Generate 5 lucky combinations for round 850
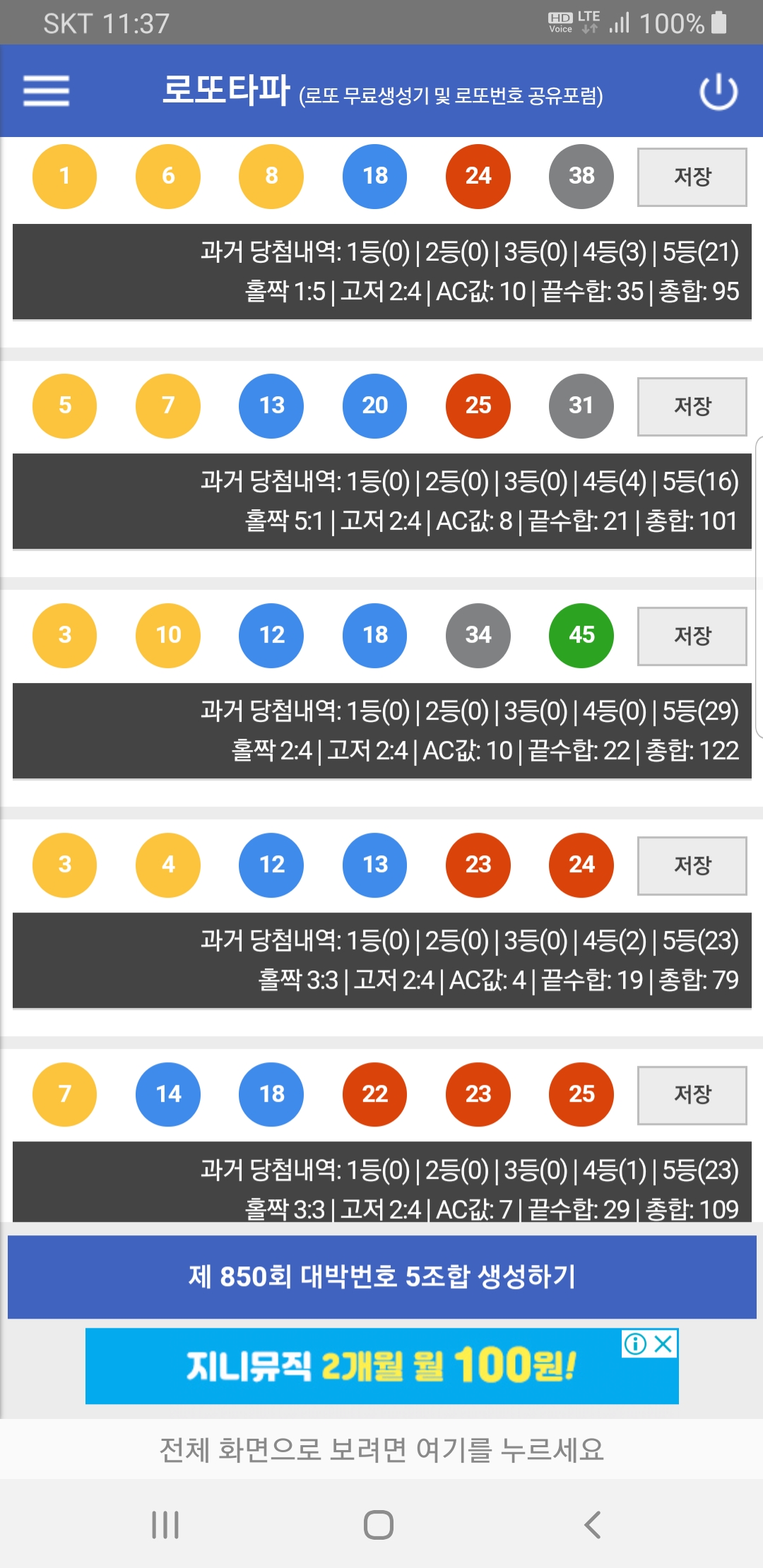 click(381, 1276)
